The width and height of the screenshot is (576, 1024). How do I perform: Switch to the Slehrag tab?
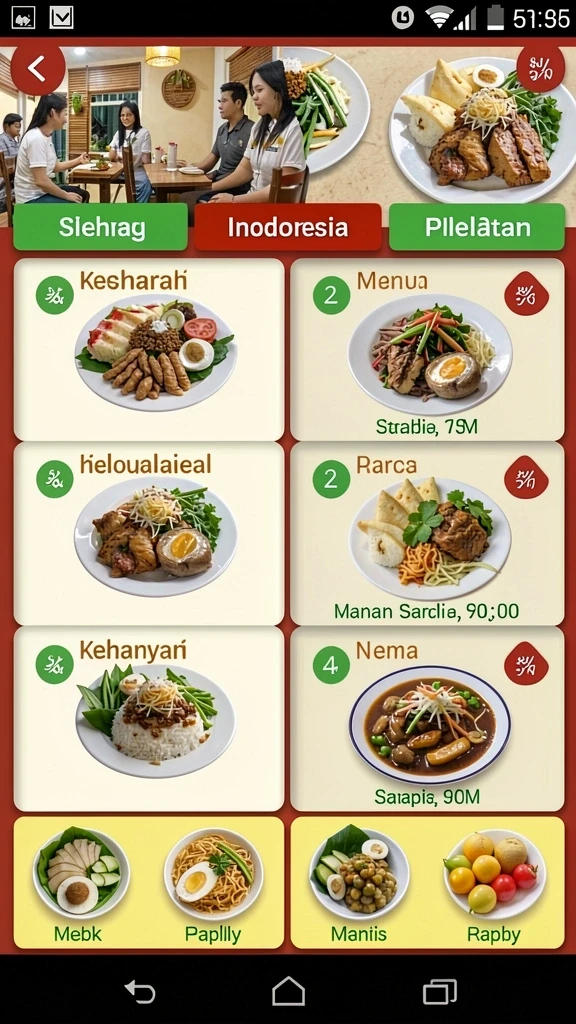101,227
